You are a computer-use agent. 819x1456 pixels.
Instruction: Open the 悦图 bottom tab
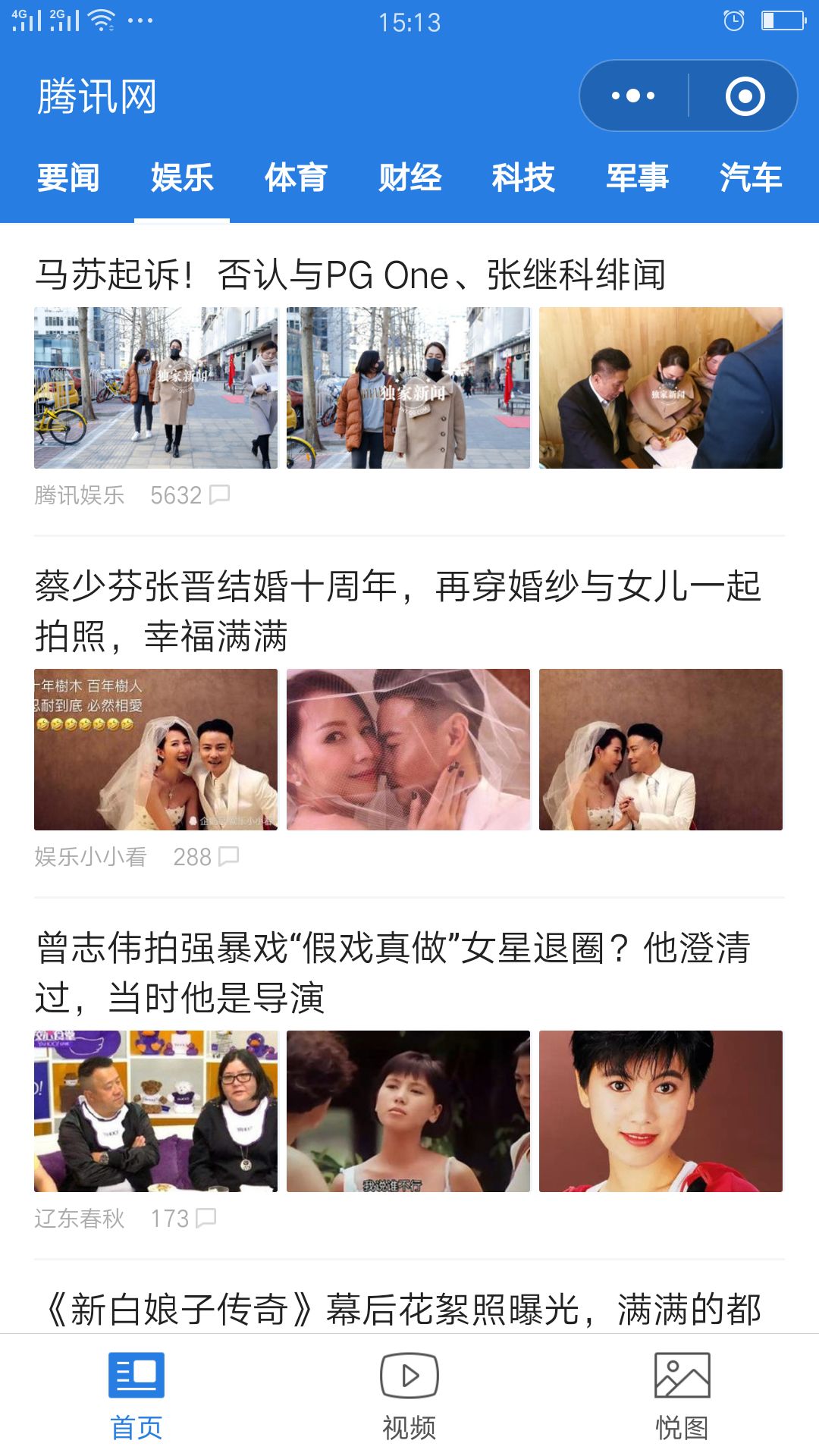(x=682, y=1395)
